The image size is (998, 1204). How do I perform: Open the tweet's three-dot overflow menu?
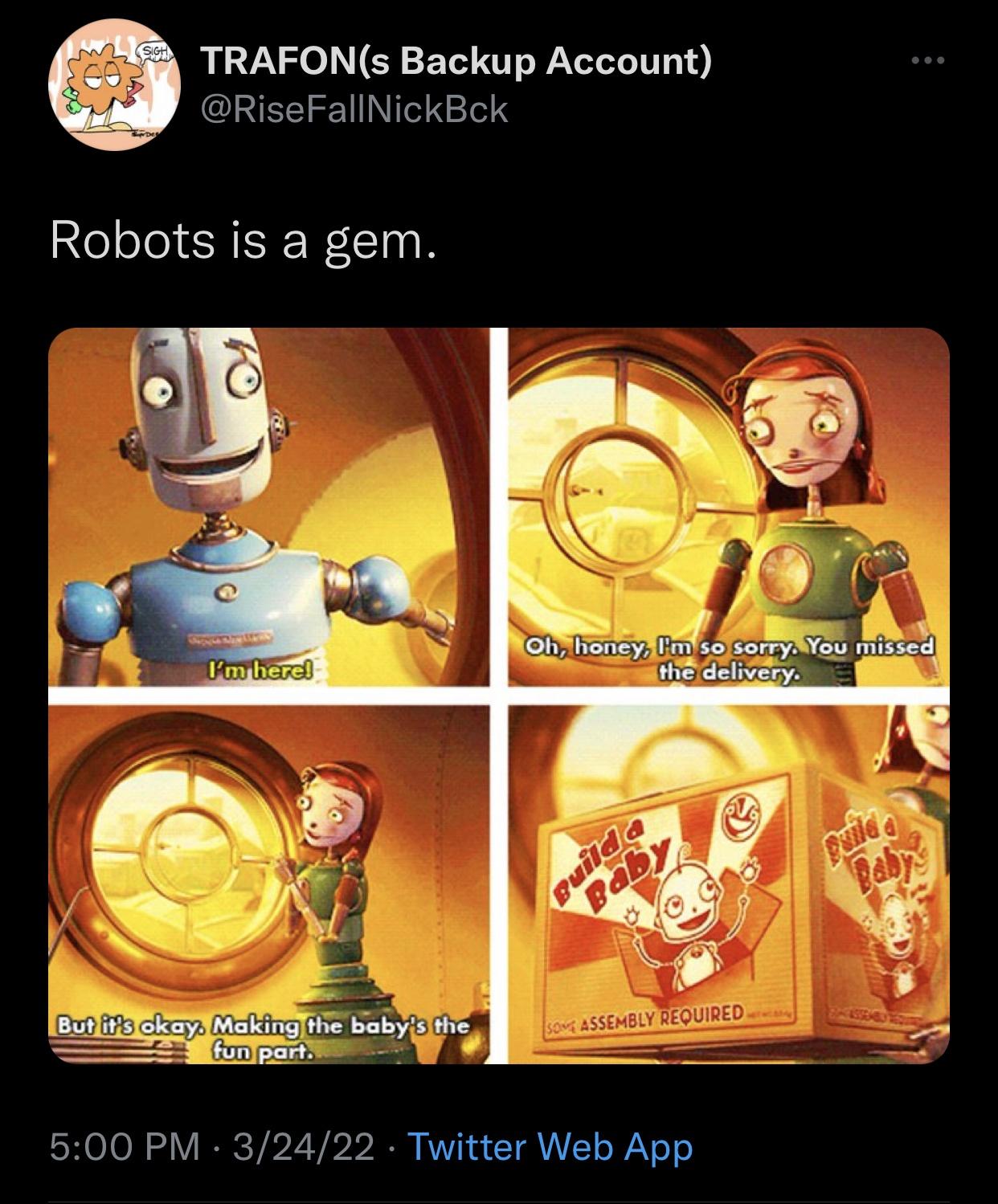click(x=929, y=61)
